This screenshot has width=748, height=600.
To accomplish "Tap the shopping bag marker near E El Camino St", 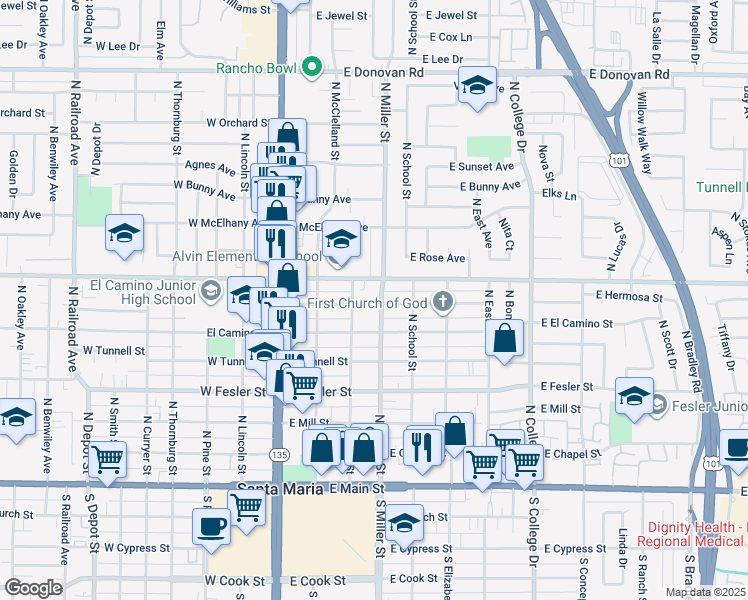I will pyautogui.click(x=504, y=341).
